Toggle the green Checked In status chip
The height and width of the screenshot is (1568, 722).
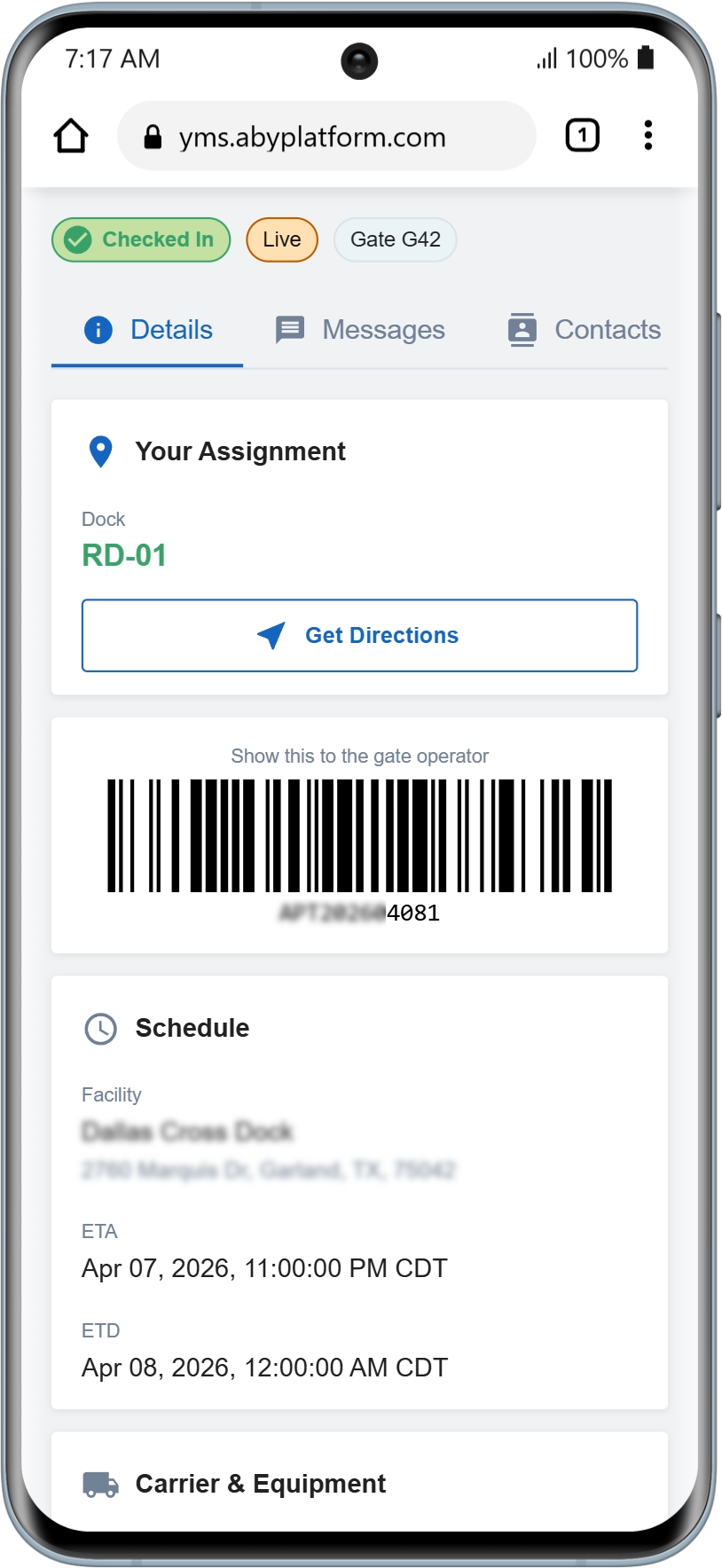click(x=140, y=239)
